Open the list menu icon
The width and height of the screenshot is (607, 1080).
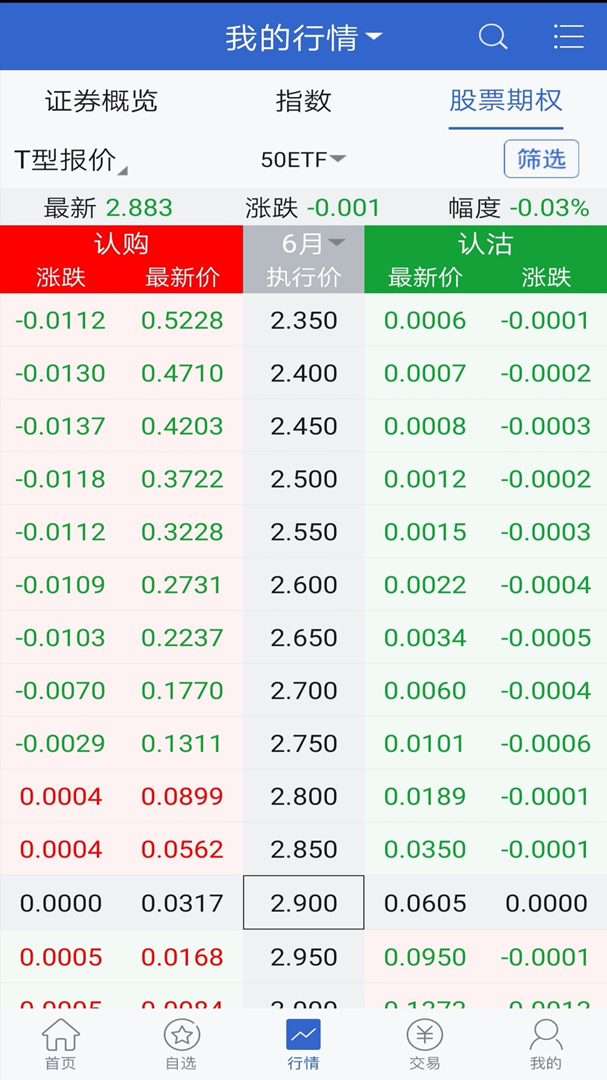[x=568, y=37]
